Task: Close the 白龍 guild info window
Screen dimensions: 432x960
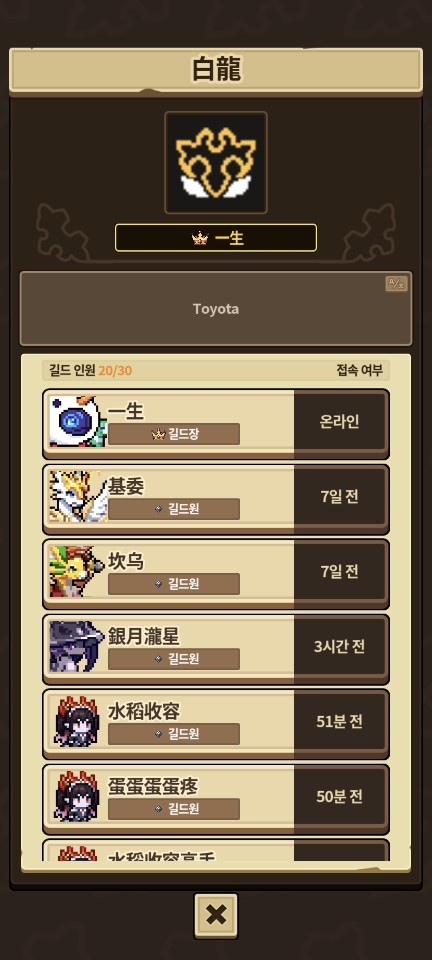Action: 216,915
